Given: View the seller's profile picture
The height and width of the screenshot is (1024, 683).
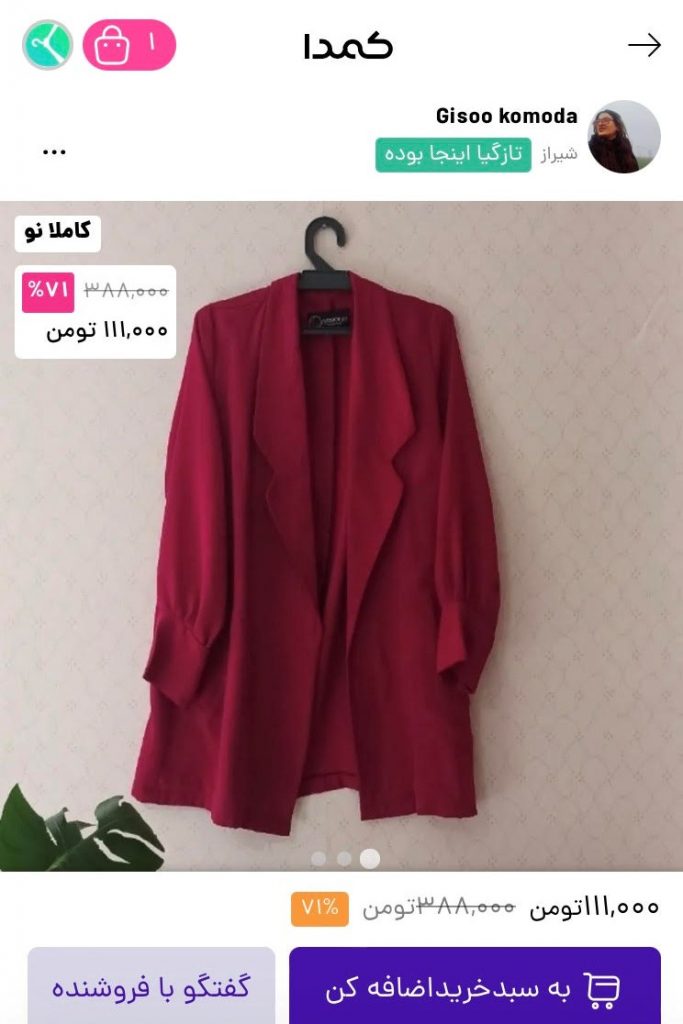Looking at the screenshot, I should (623, 137).
